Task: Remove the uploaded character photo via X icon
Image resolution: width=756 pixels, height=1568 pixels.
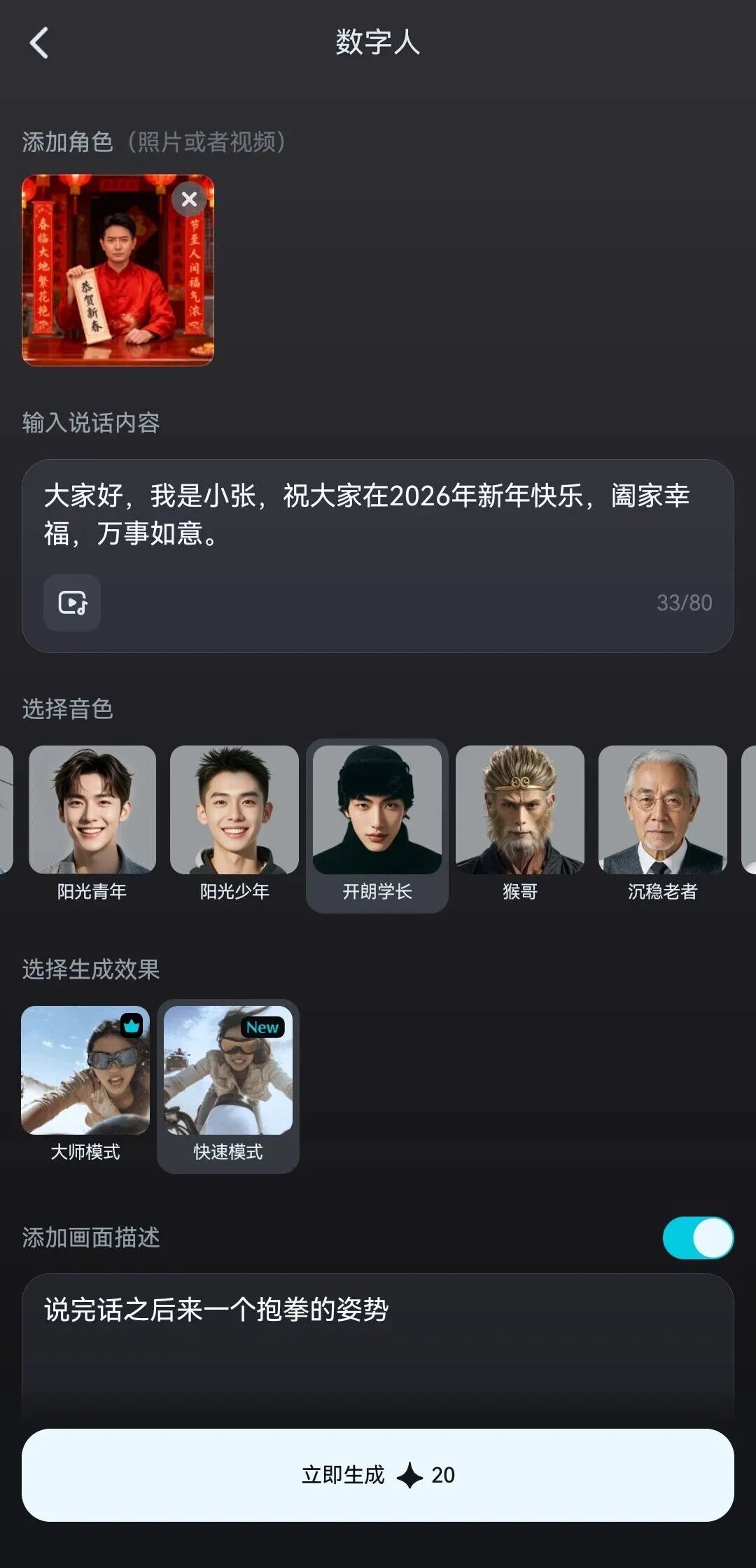Action: [188, 199]
